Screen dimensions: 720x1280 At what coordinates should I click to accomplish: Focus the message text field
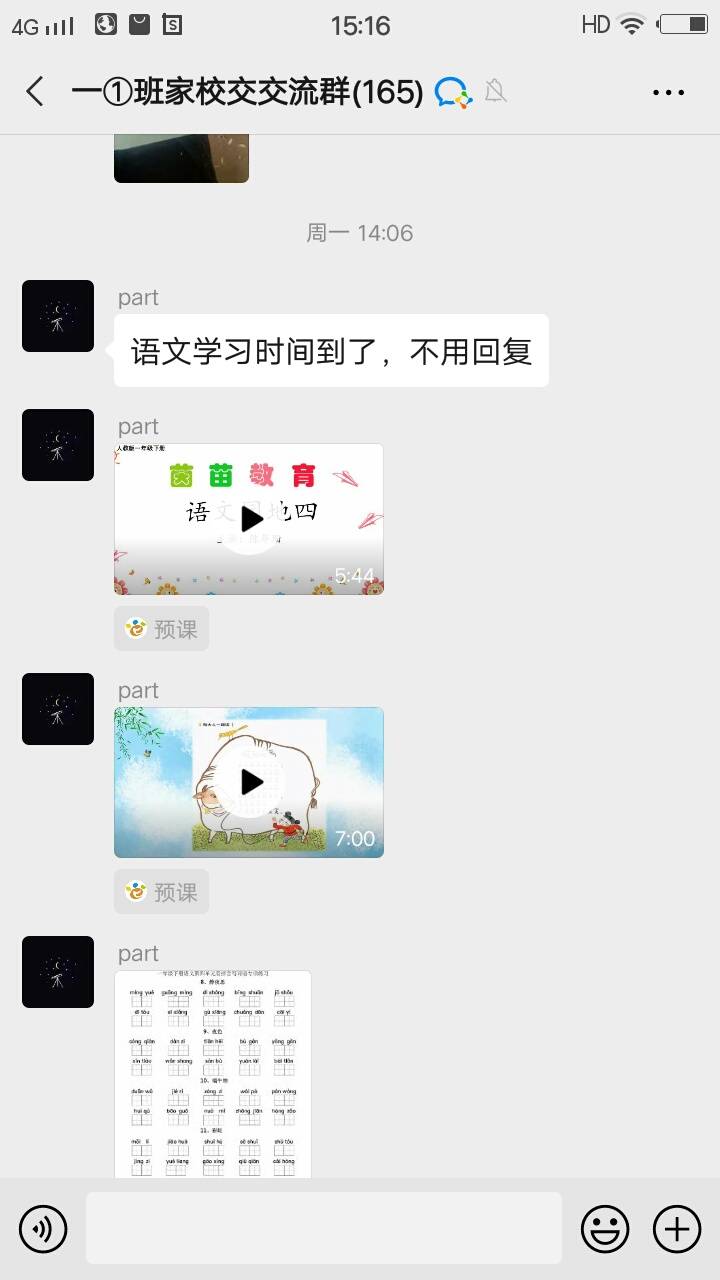tap(323, 1228)
